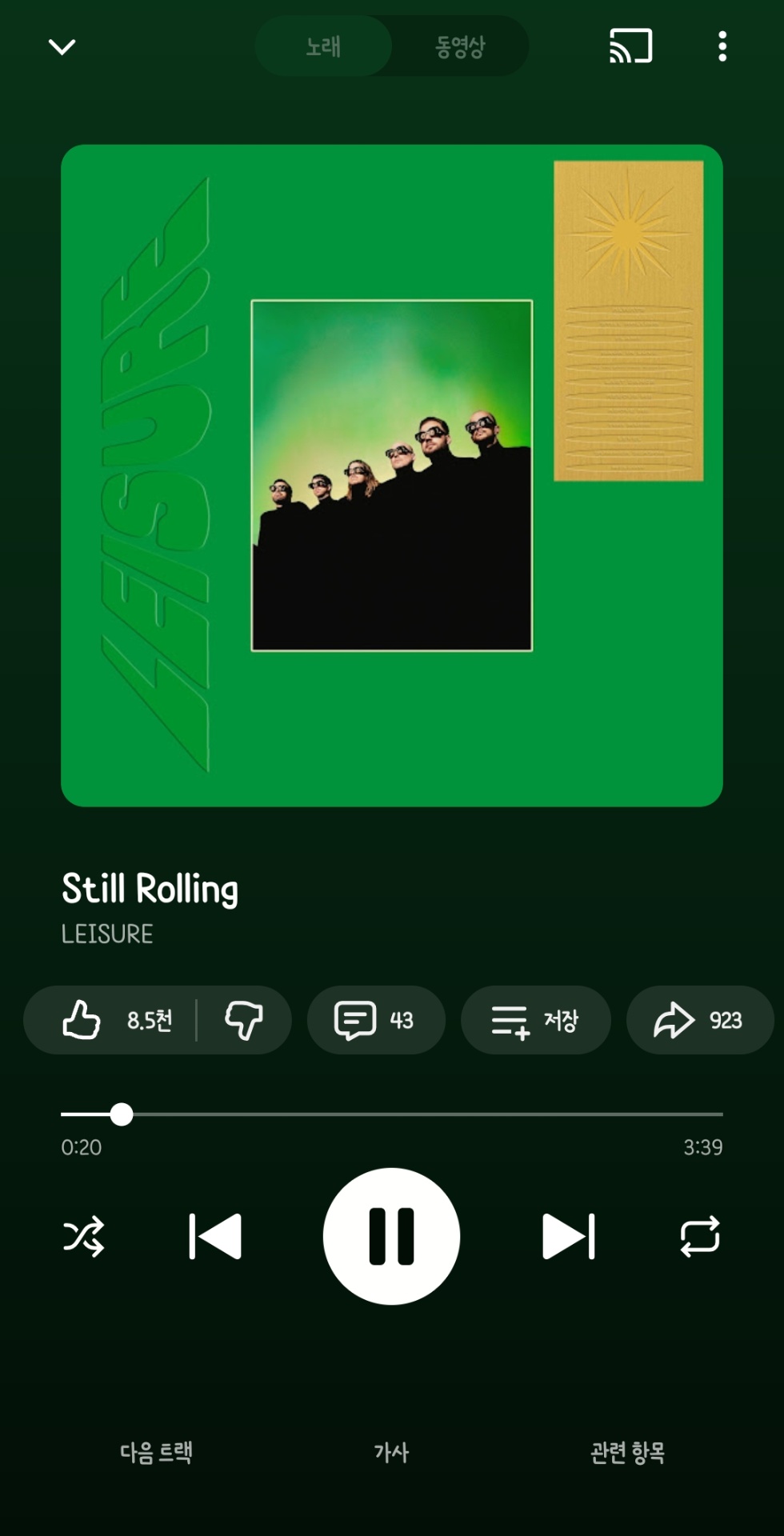Viewport: 784px width, 1536px height.
Task: Save the song with 저장 button
Action: point(535,1020)
